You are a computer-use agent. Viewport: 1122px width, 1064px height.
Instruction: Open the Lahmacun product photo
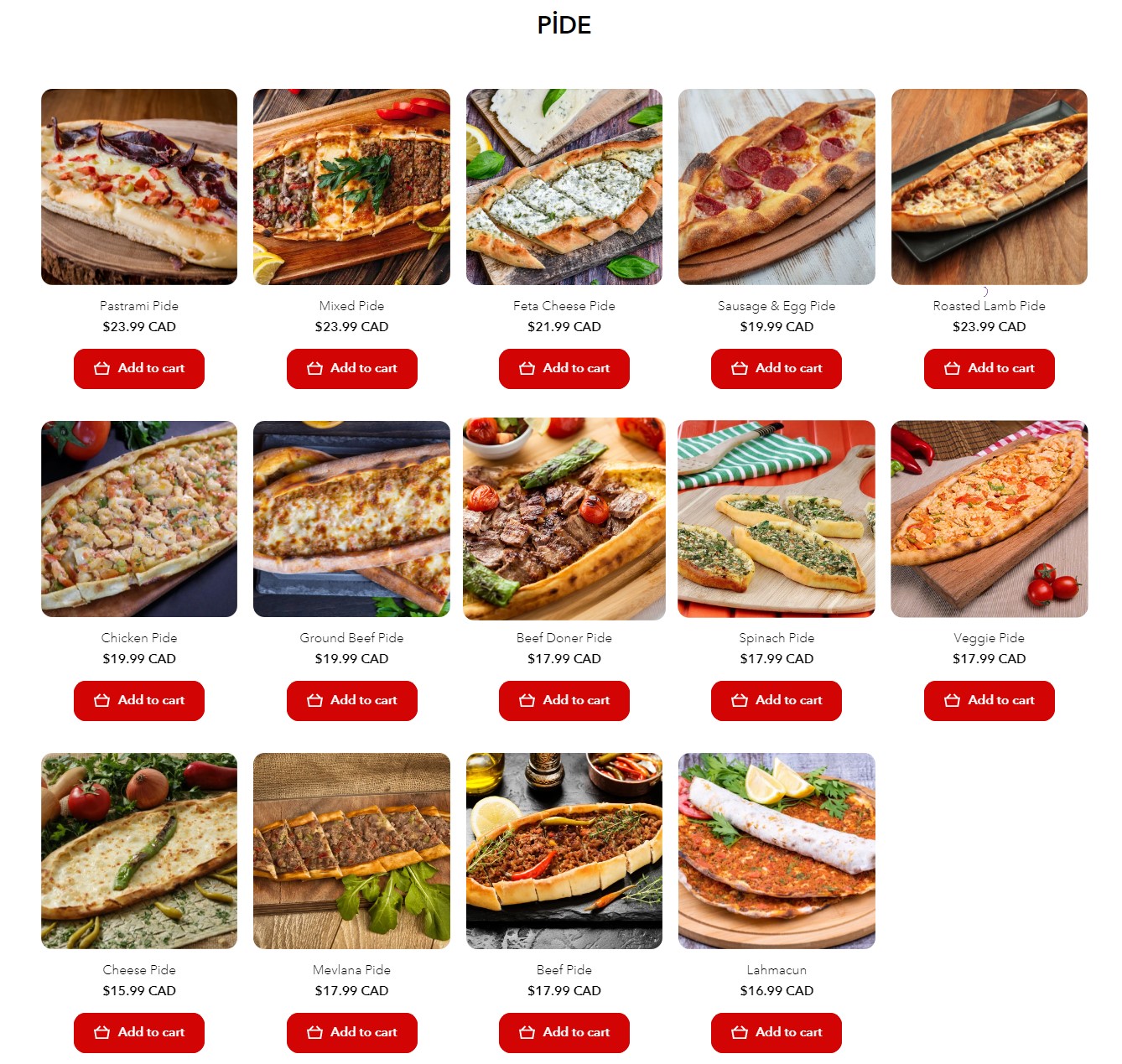(x=776, y=851)
